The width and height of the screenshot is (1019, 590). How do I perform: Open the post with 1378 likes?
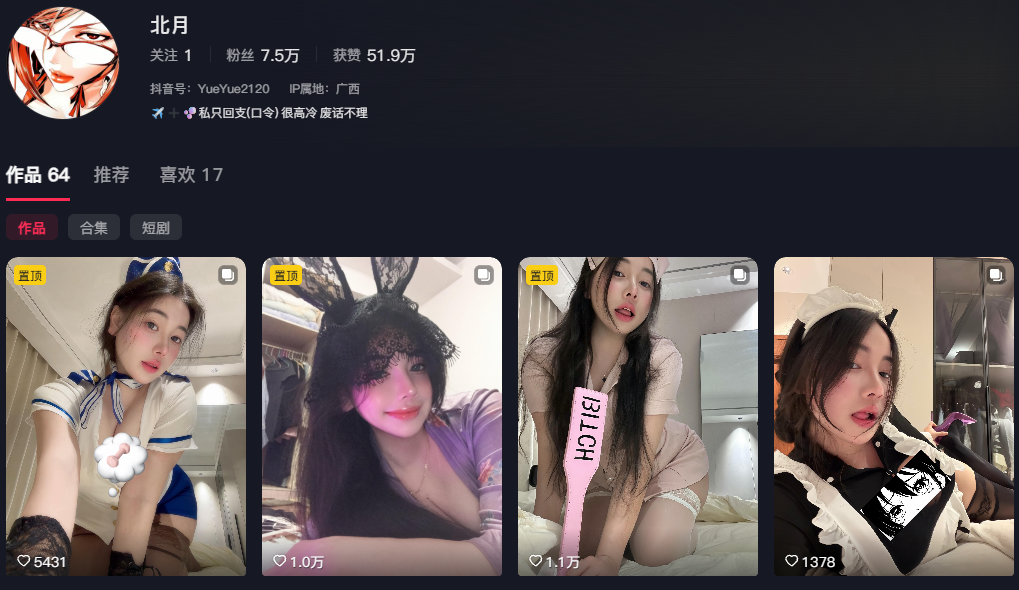(894, 417)
